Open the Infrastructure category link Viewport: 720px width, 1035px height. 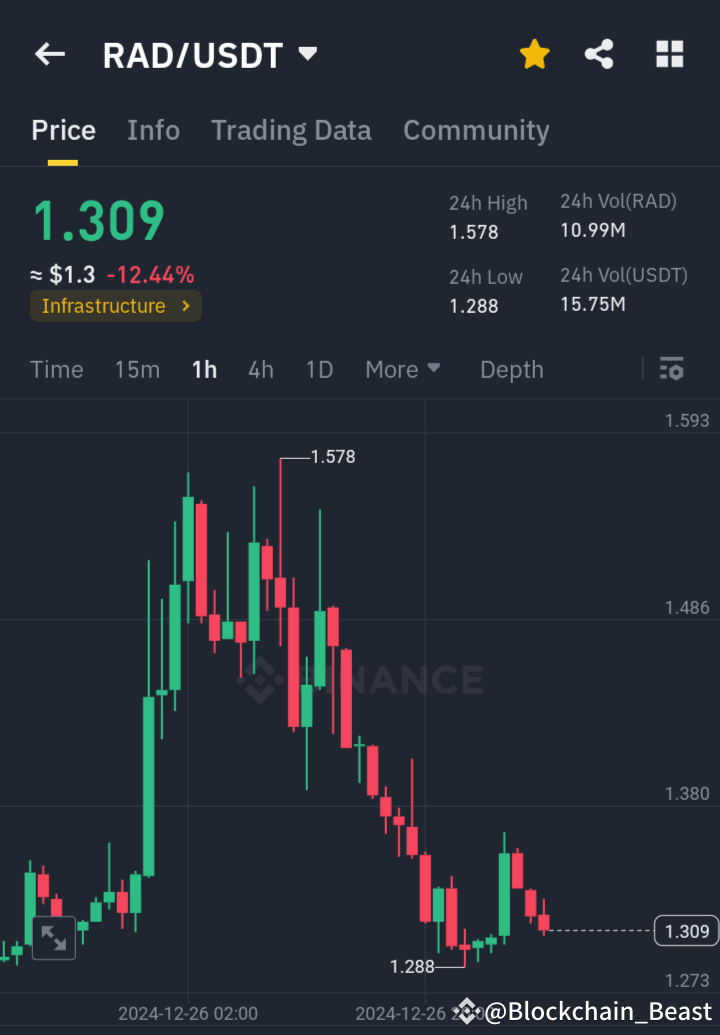tap(115, 307)
